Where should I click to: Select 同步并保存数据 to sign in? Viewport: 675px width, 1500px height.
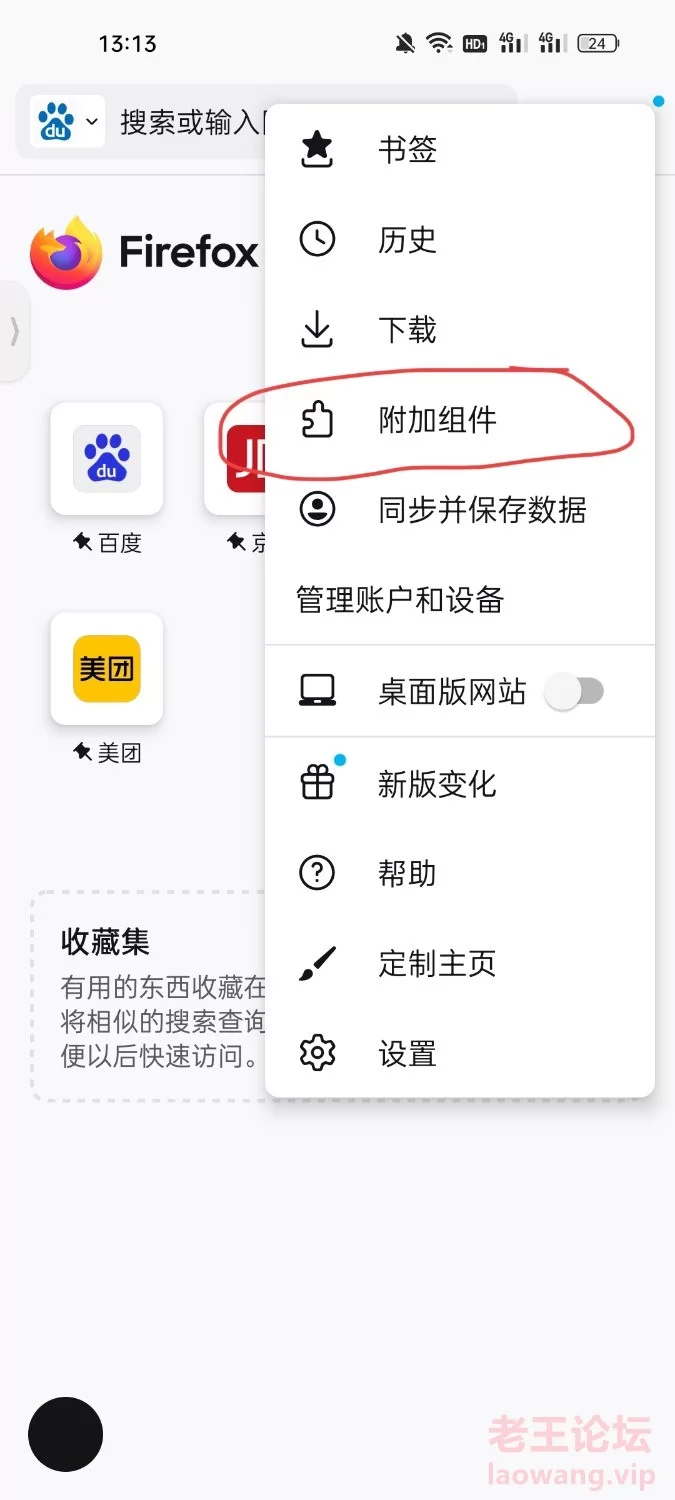point(480,510)
